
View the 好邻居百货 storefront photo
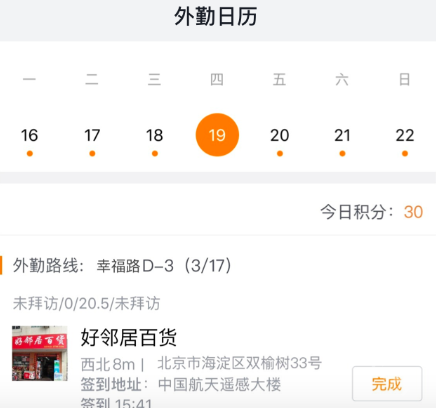(40, 353)
